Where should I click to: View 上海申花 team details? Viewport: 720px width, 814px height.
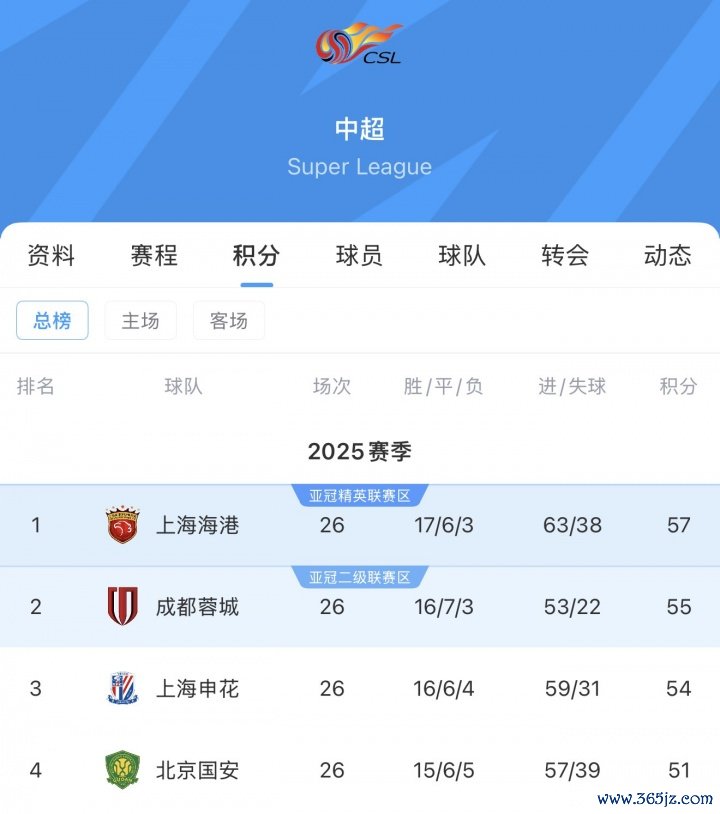point(198,688)
